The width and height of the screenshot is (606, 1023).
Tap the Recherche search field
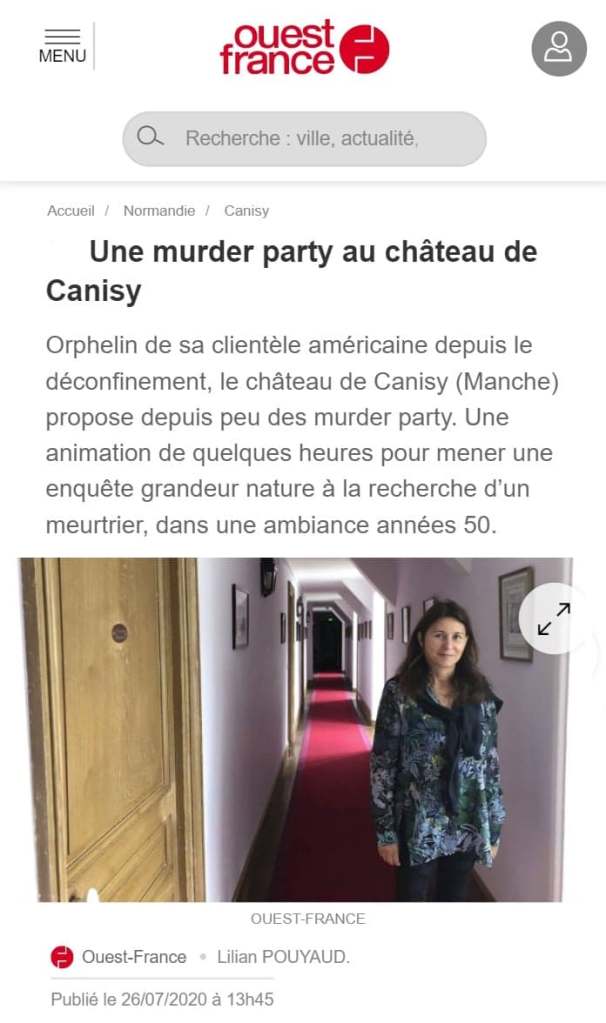[x=304, y=139]
